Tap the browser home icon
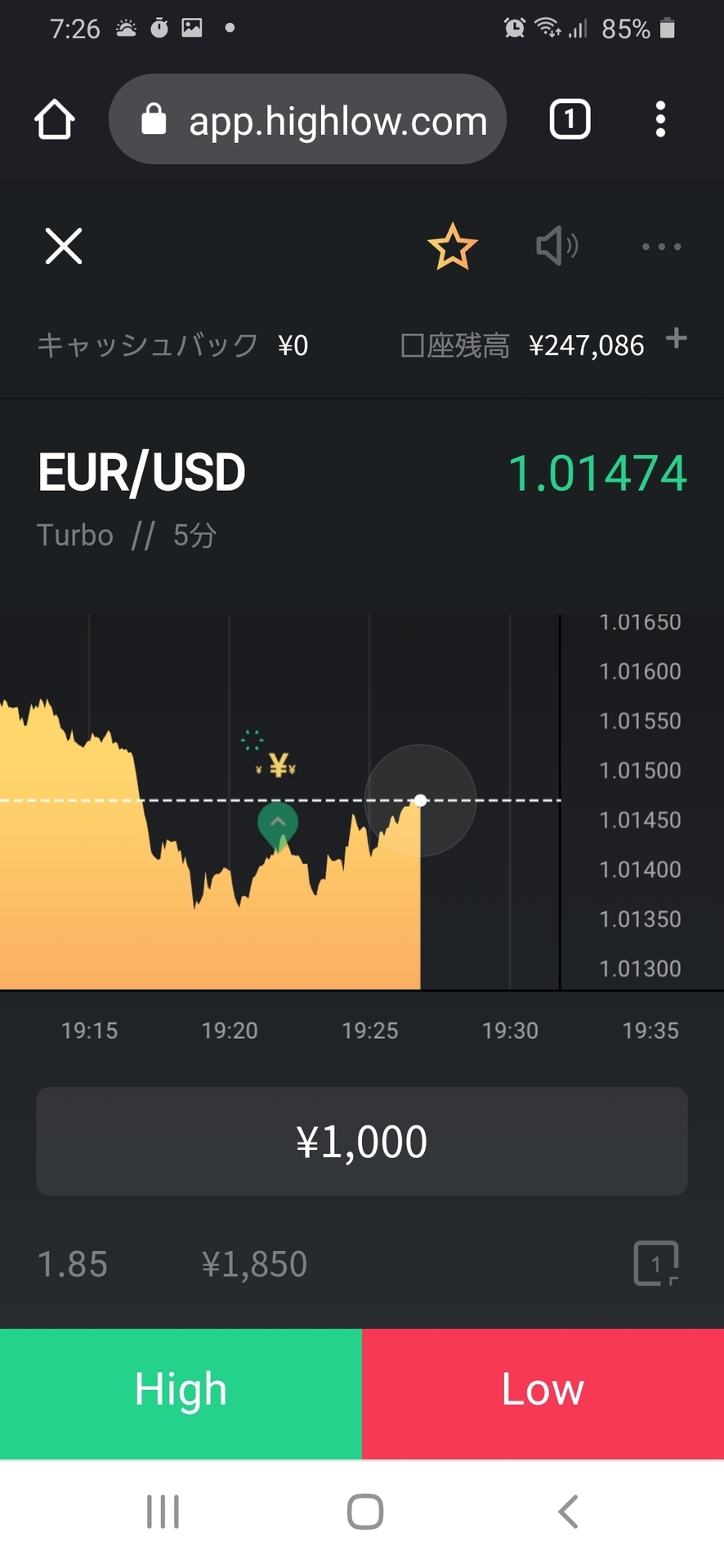The width and height of the screenshot is (724, 1568). pyautogui.click(x=55, y=119)
